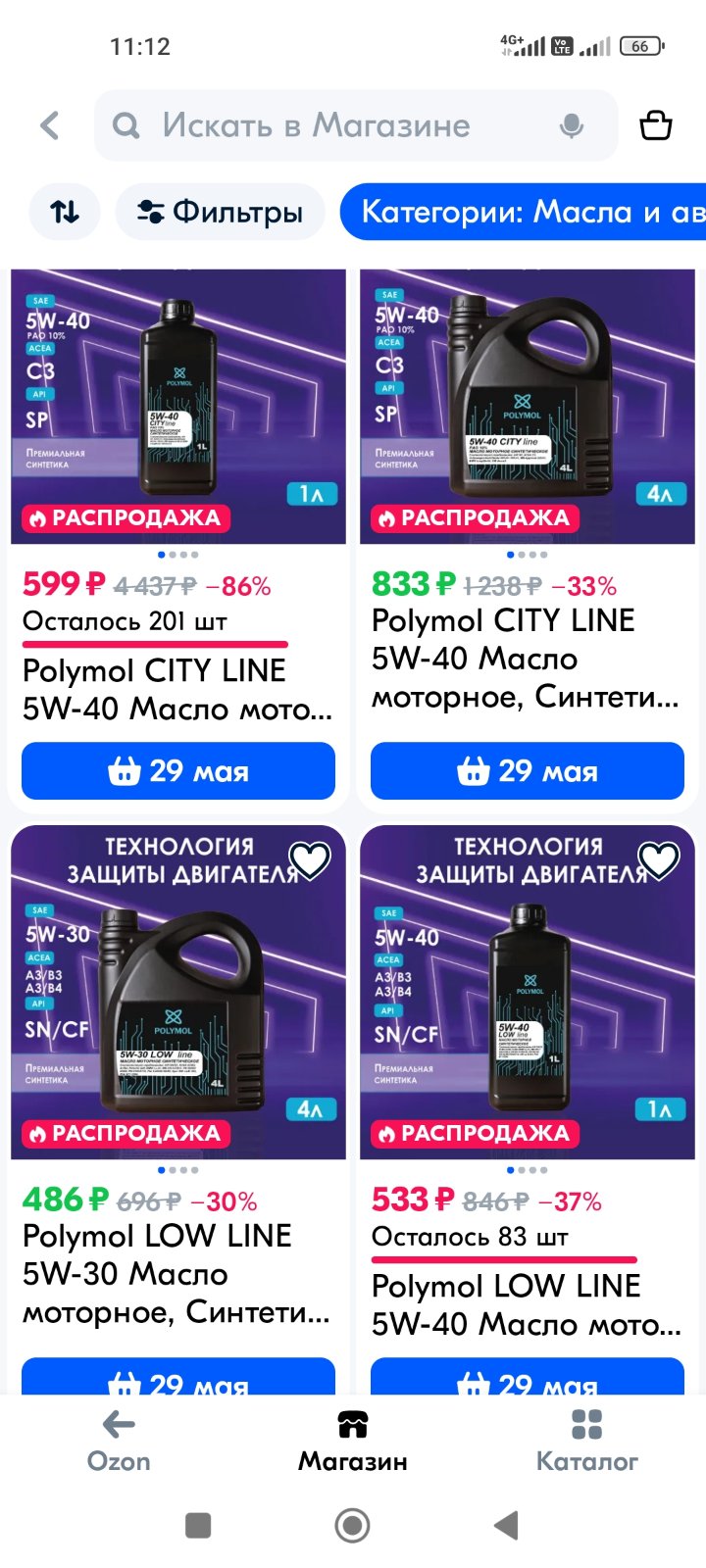Select the 'Категории: Масла' chip
Image resolution: width=706 pixels, height=1568 pixels.
pos(523,212)
